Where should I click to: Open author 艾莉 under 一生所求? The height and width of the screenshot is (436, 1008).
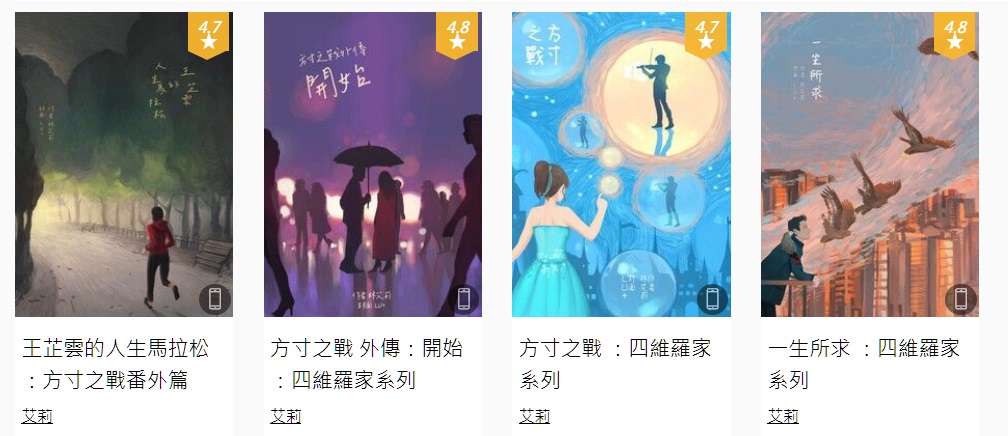[x=783, y=416]
